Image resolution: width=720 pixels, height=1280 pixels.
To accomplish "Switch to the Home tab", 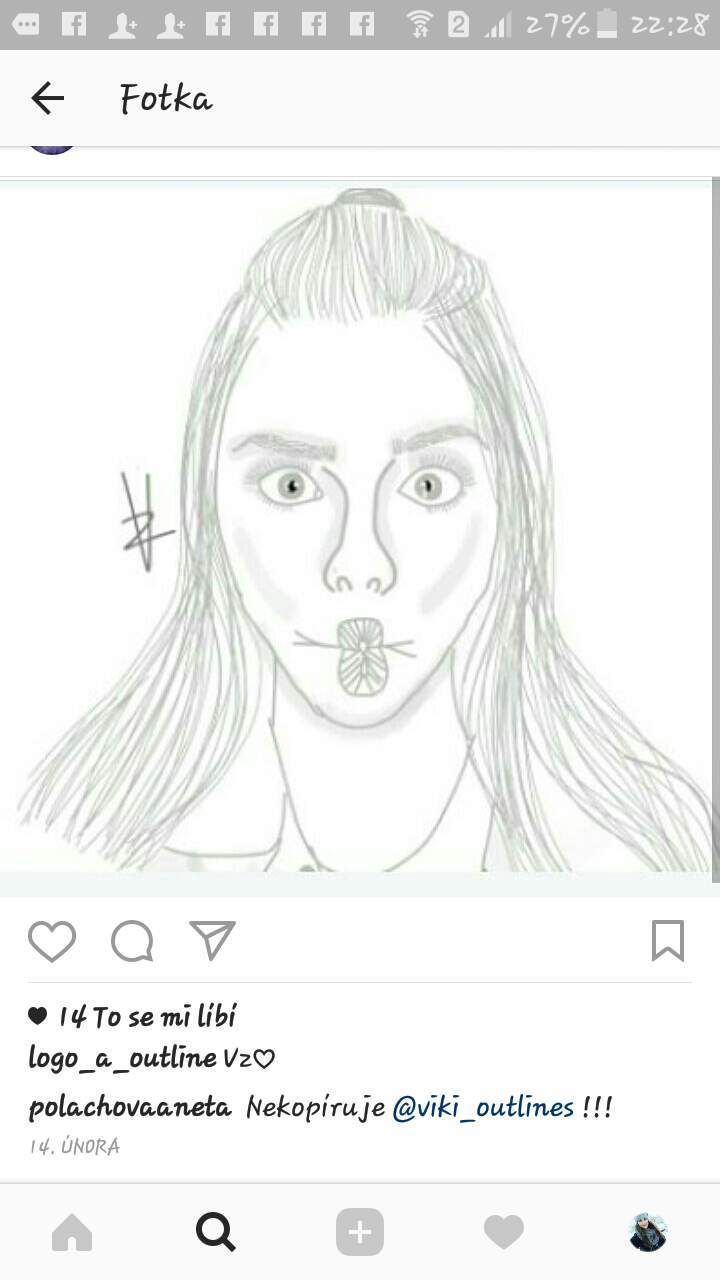I will tap(72, 1233).
